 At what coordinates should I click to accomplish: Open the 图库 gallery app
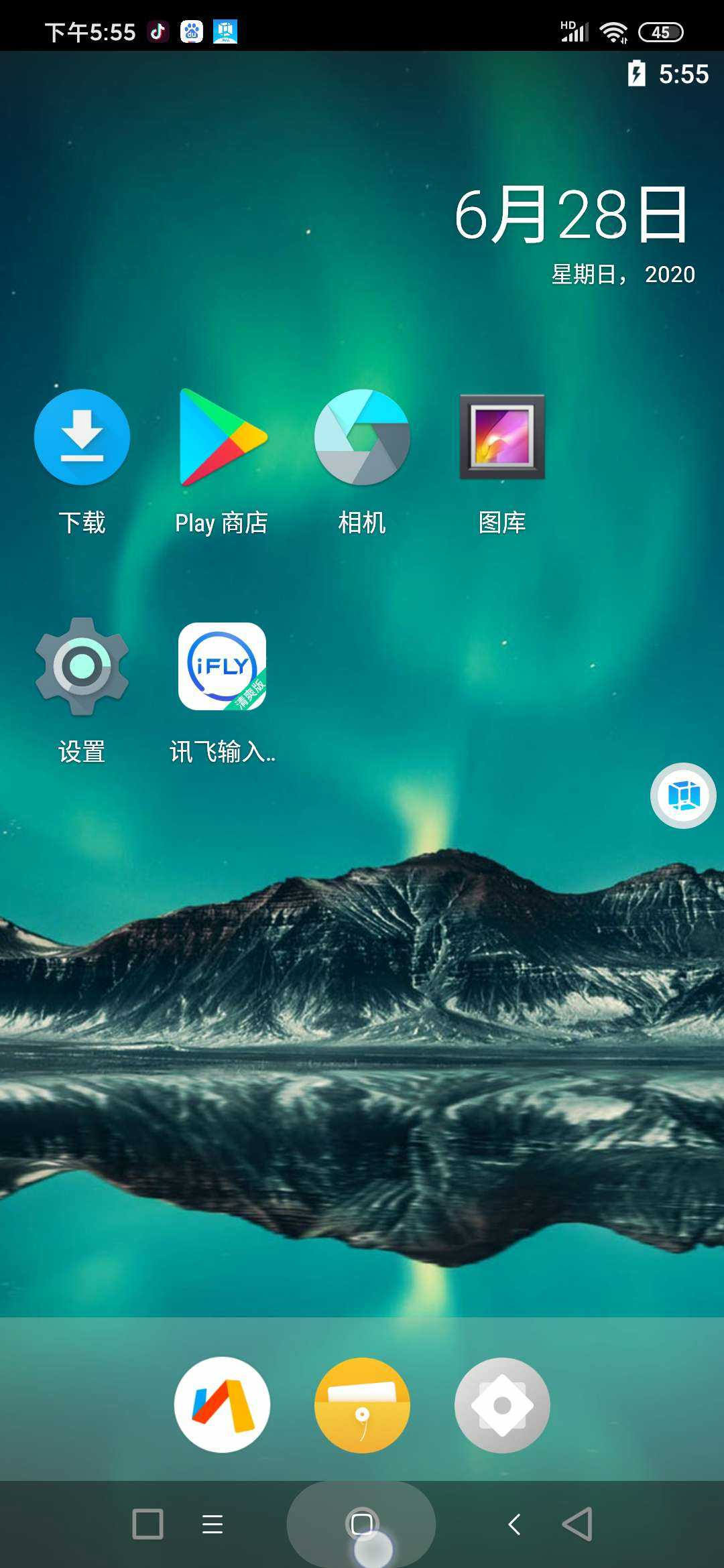click(x=502, y=437)
